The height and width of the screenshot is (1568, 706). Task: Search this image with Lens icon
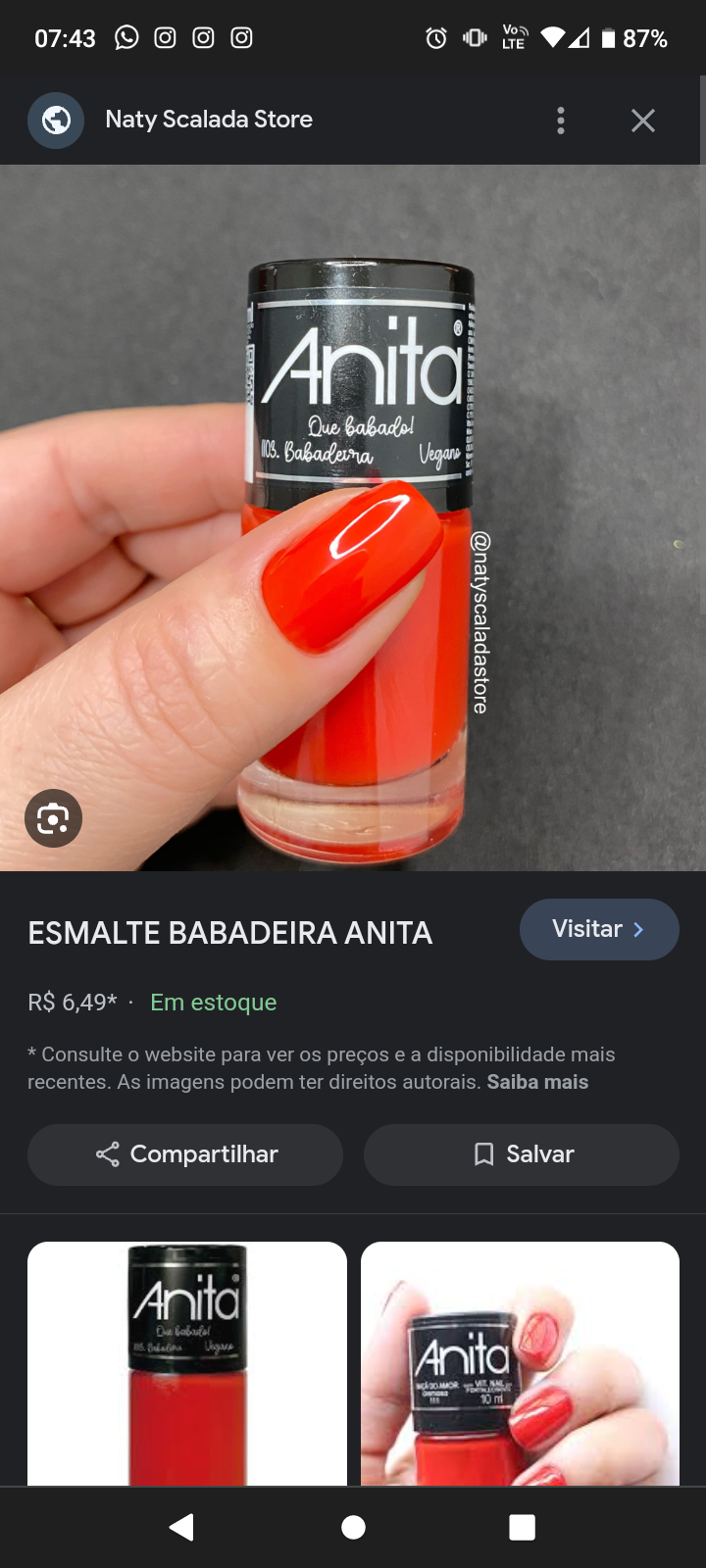tap(53, 817)
